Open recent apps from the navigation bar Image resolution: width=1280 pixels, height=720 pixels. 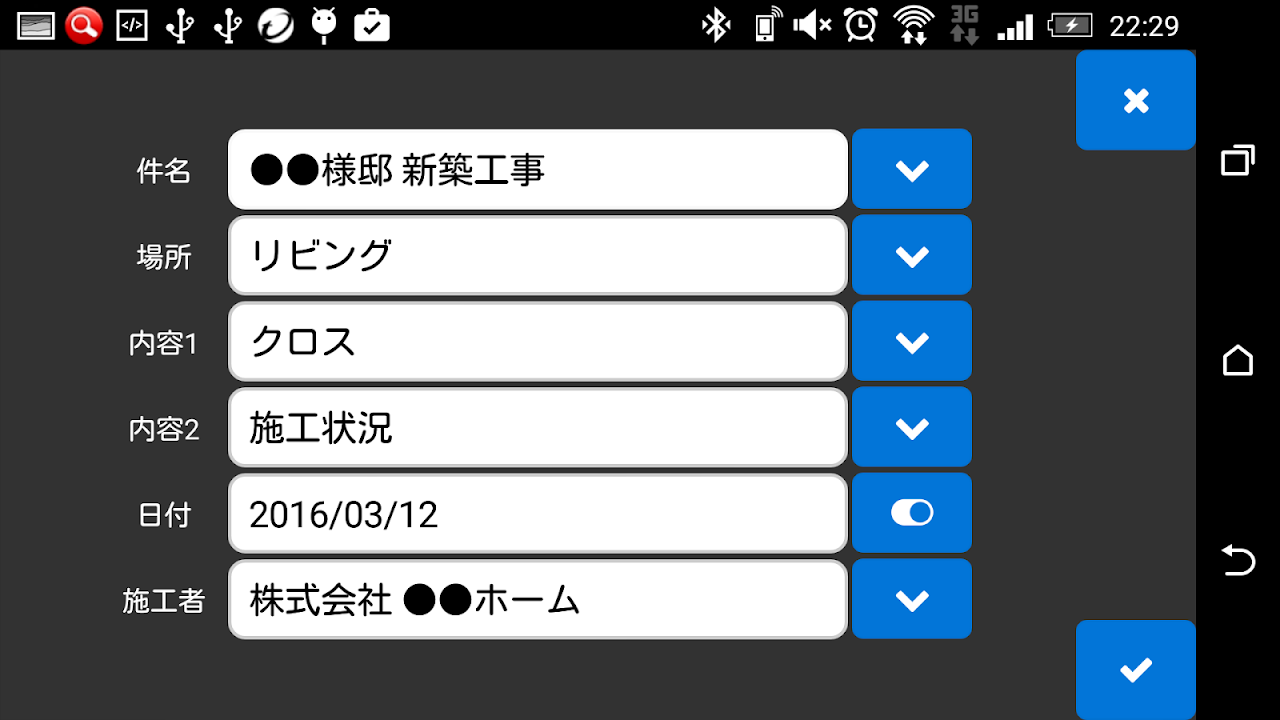click(x=1238, y=160)
